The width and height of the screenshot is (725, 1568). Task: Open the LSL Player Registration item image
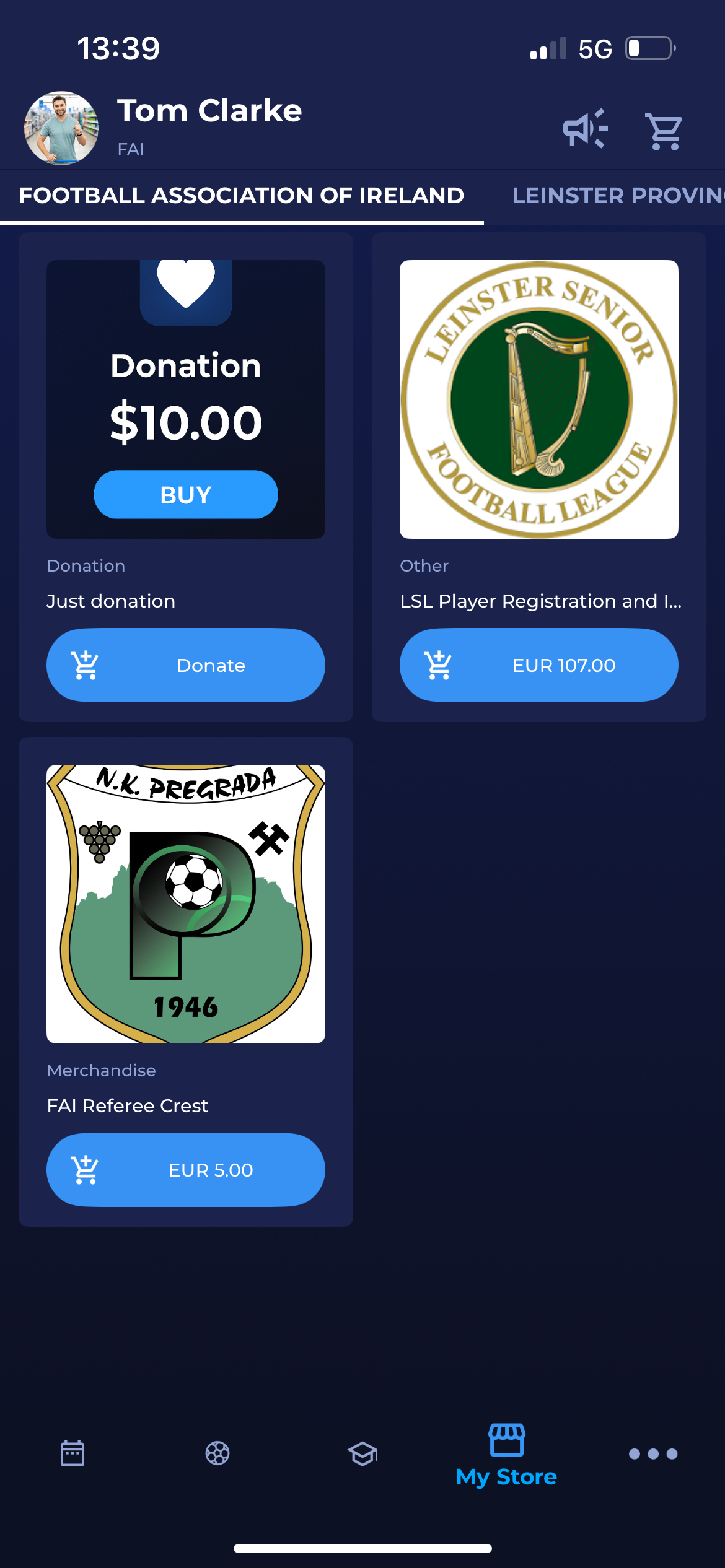pos(538,399)
